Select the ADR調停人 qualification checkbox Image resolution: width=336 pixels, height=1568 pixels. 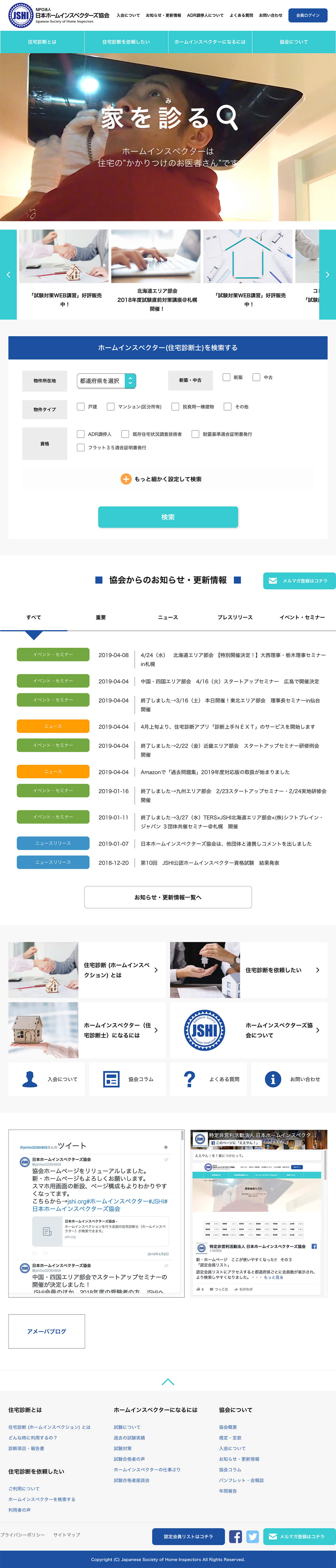coord(81,434)
